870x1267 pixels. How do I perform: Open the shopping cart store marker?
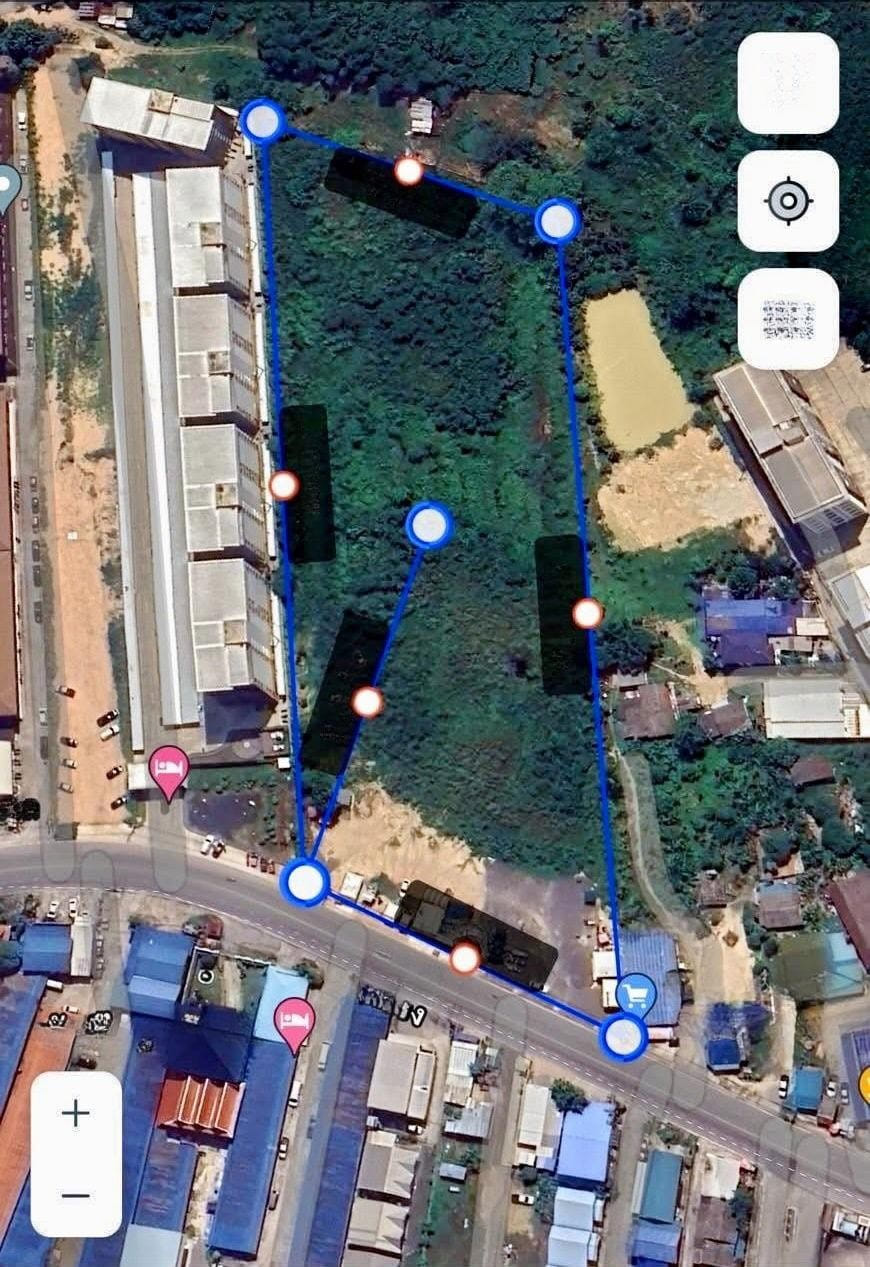pos(636,994)
